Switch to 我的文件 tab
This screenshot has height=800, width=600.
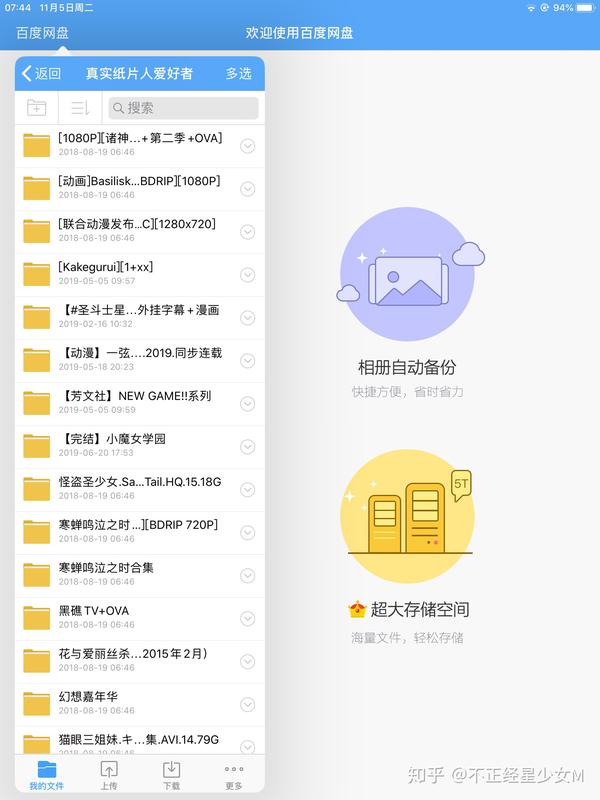tap(46, 775)
